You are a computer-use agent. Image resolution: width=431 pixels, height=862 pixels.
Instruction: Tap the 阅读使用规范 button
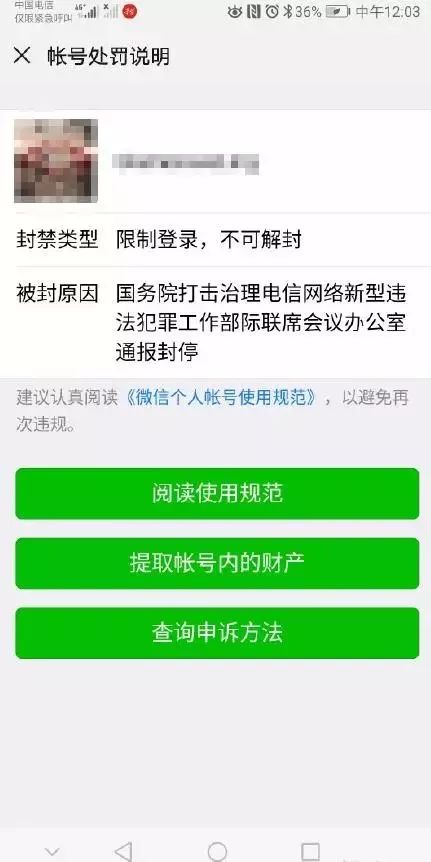(217, 493)
